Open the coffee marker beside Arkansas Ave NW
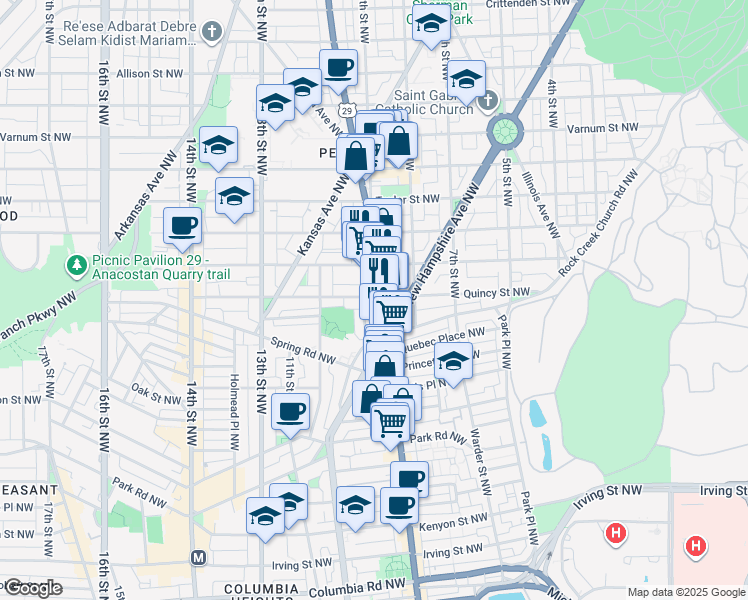 pyautogui.click(x=182, y=227)
